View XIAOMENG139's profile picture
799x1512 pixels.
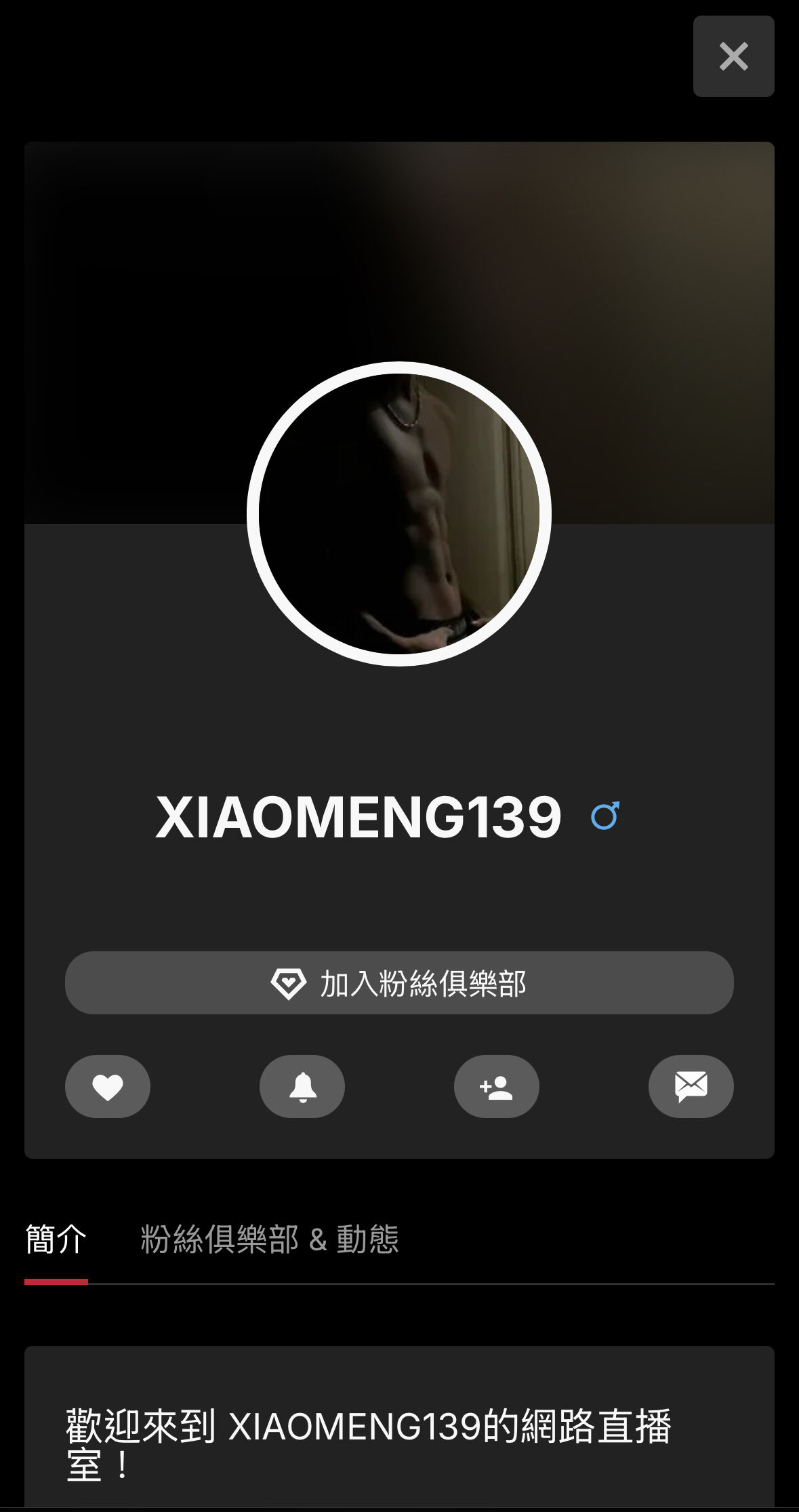pyautogui.click(x=399, y=514)
